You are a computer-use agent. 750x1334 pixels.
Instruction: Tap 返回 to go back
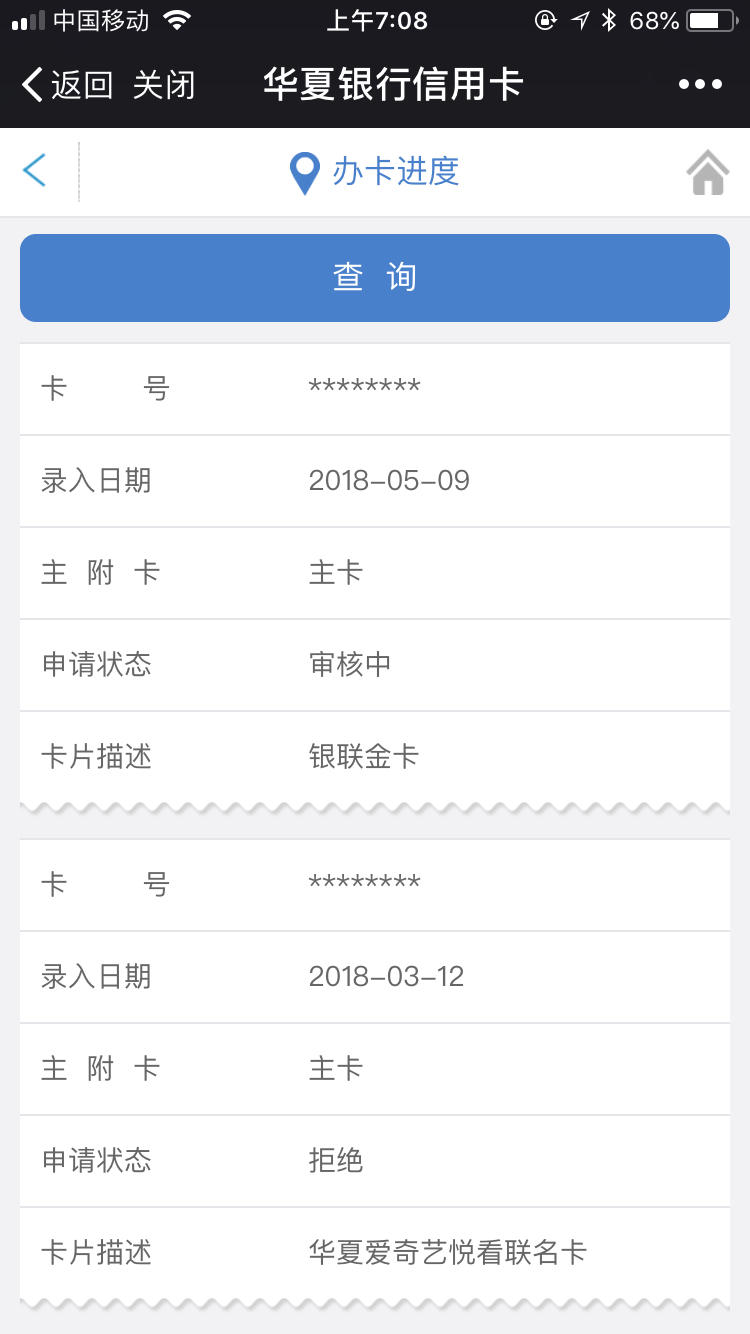[67, 85]
